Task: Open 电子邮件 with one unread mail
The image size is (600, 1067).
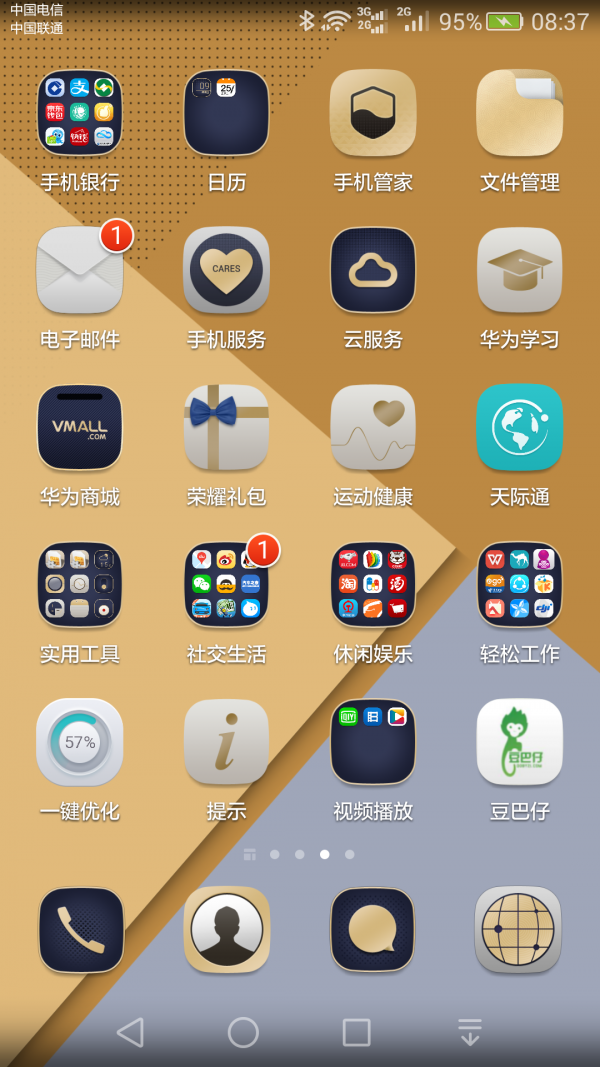Action: coord(80,270)
